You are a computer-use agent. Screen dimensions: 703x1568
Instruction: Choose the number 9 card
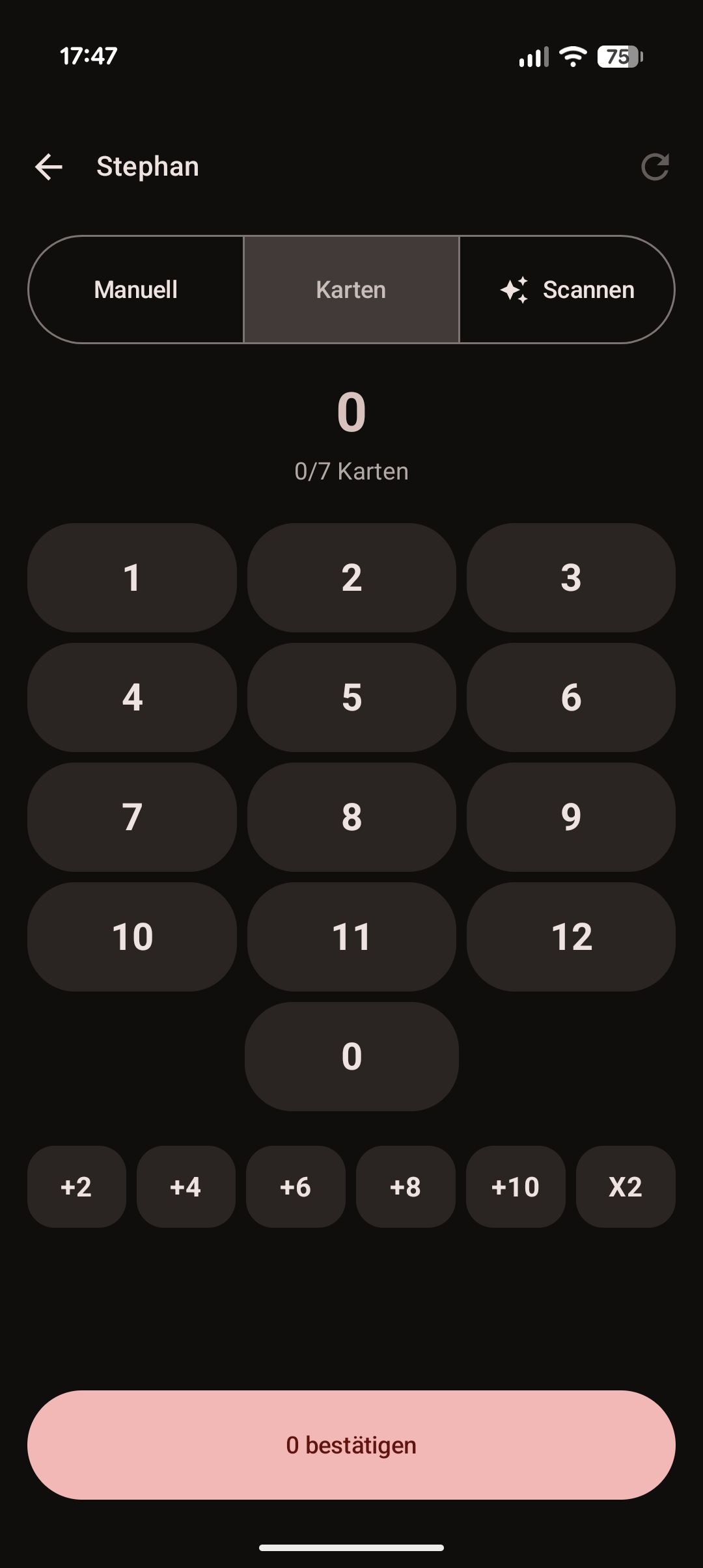point(571,817)
